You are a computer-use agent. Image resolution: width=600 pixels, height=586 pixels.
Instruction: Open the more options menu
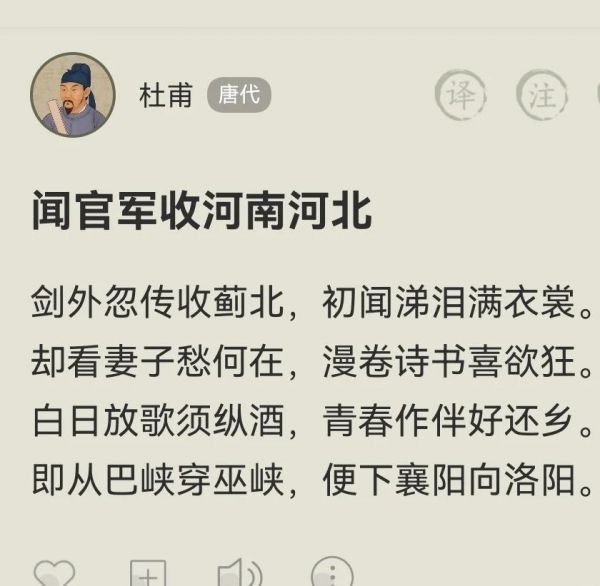331,574
